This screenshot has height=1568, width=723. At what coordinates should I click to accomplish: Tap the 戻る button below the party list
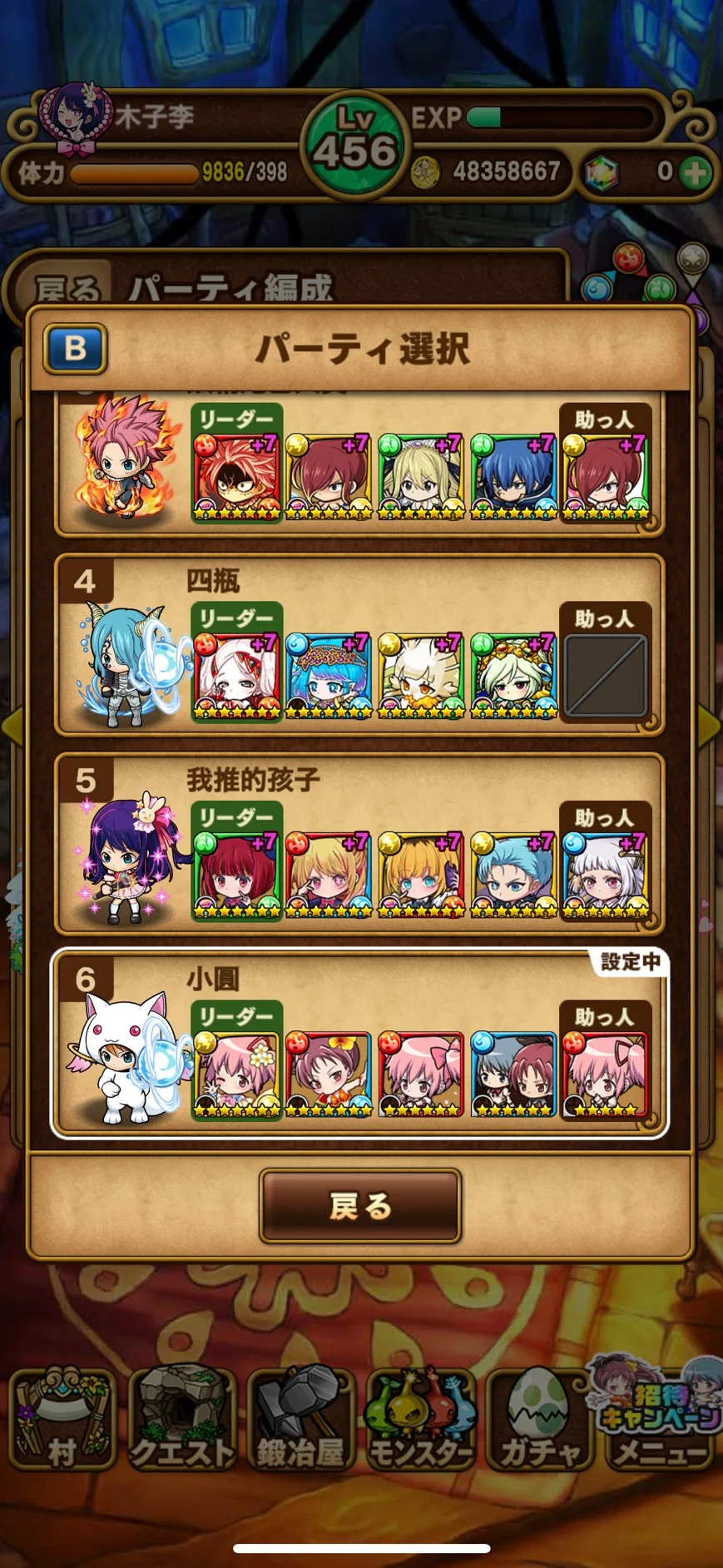(360, 1205)
